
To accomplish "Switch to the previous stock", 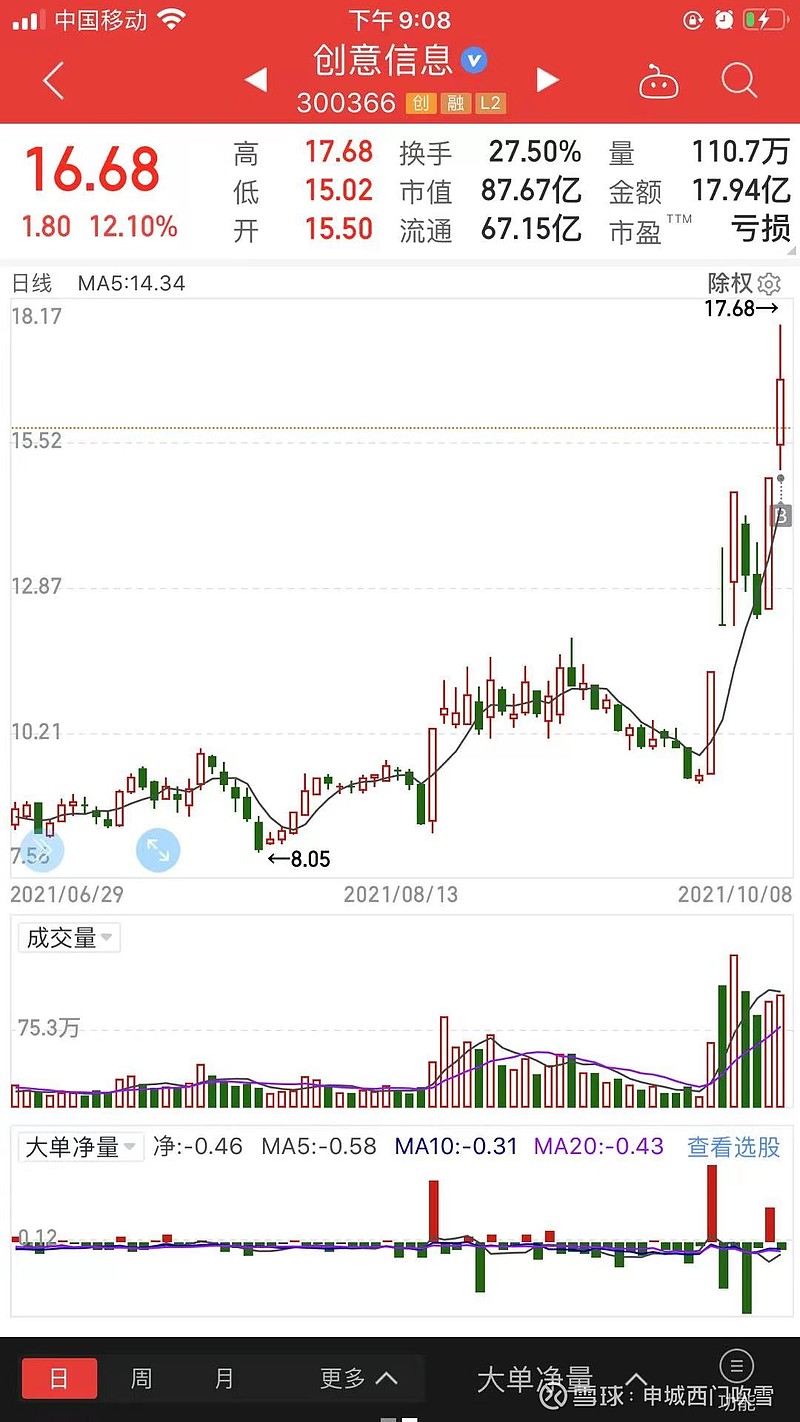I will [256, 80].
